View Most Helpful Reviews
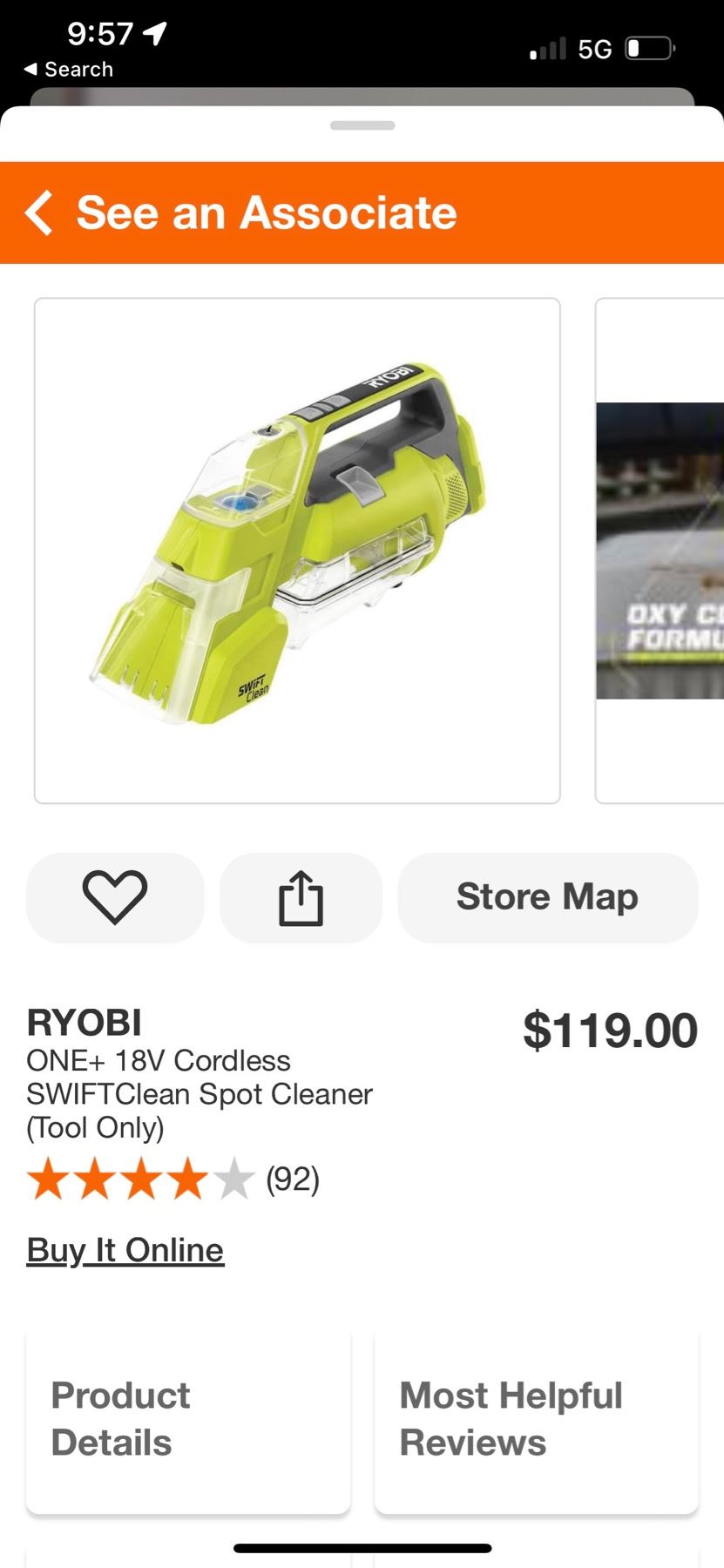724x1568 pixels. click(536, 1420)
